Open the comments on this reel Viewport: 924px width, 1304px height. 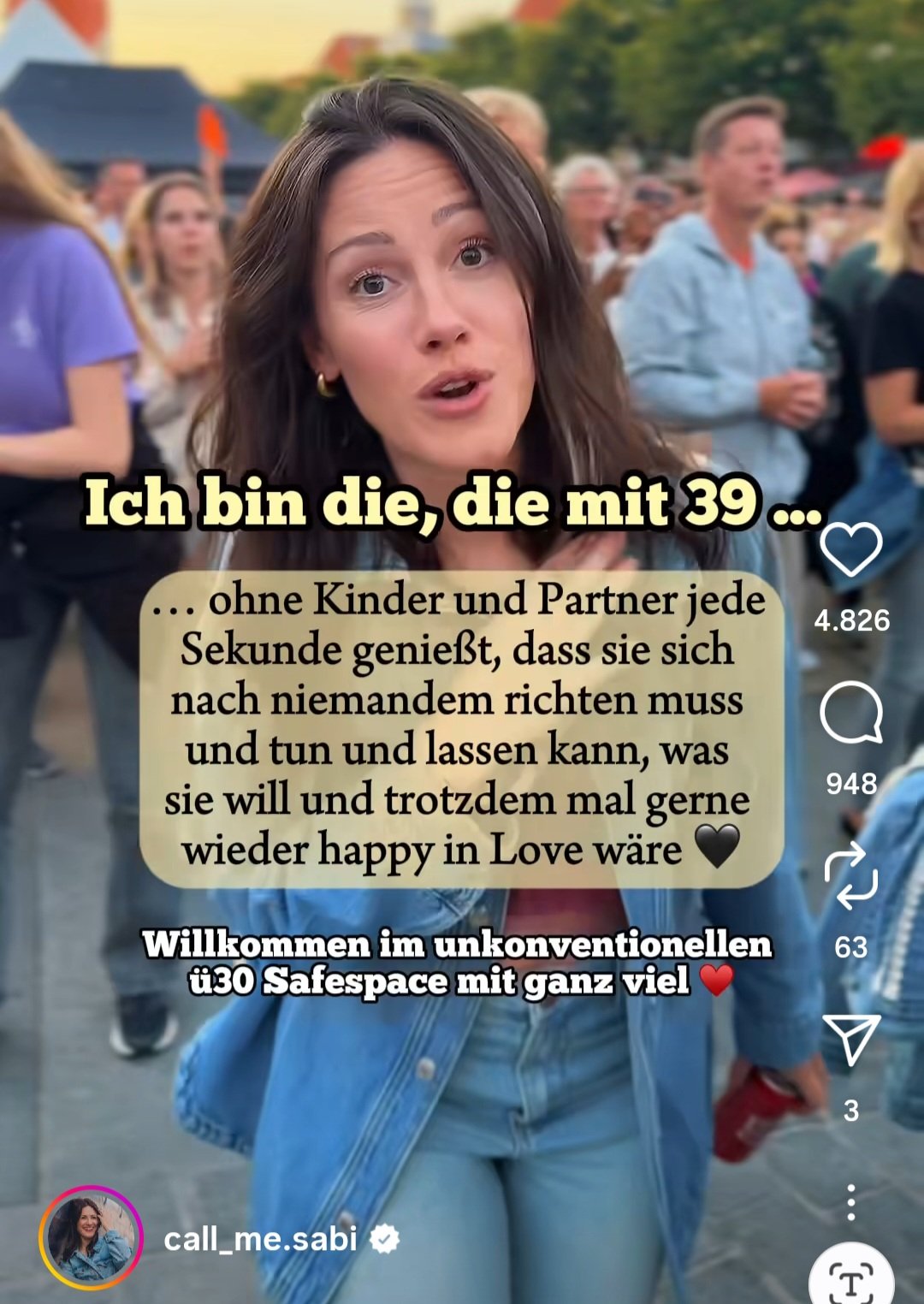850,714
